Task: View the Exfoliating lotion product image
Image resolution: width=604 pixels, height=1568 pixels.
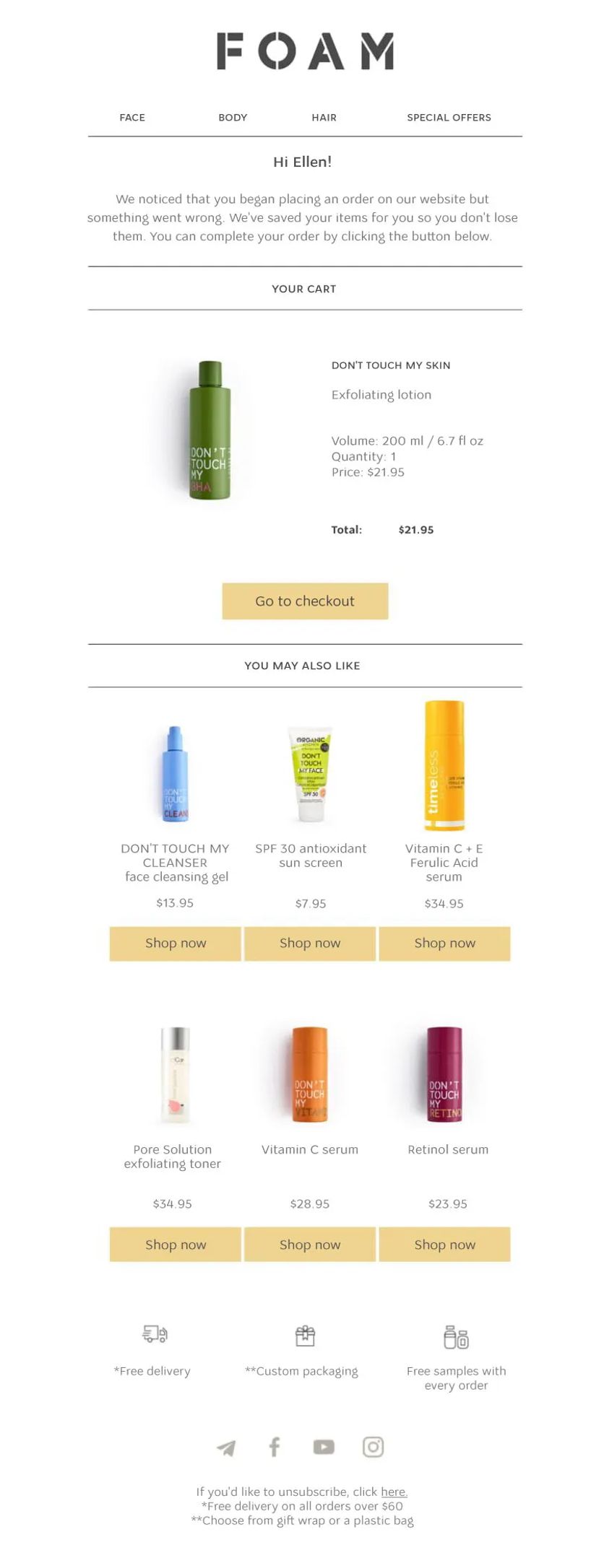Action: [210, 430]
